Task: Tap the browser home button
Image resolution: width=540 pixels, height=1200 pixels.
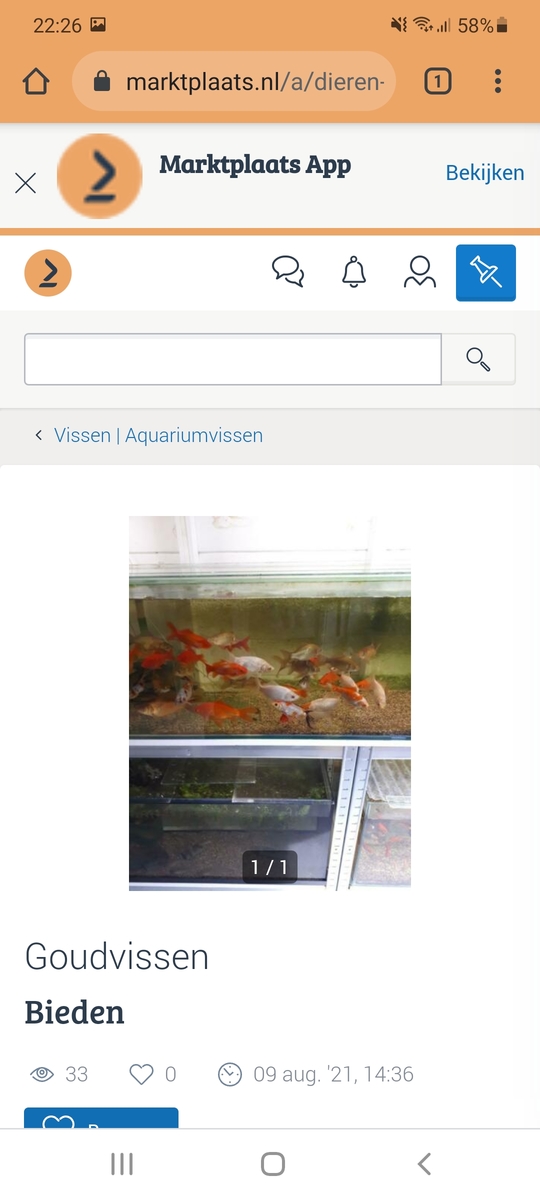Action: pyautogui.click(x=36, y=82)
